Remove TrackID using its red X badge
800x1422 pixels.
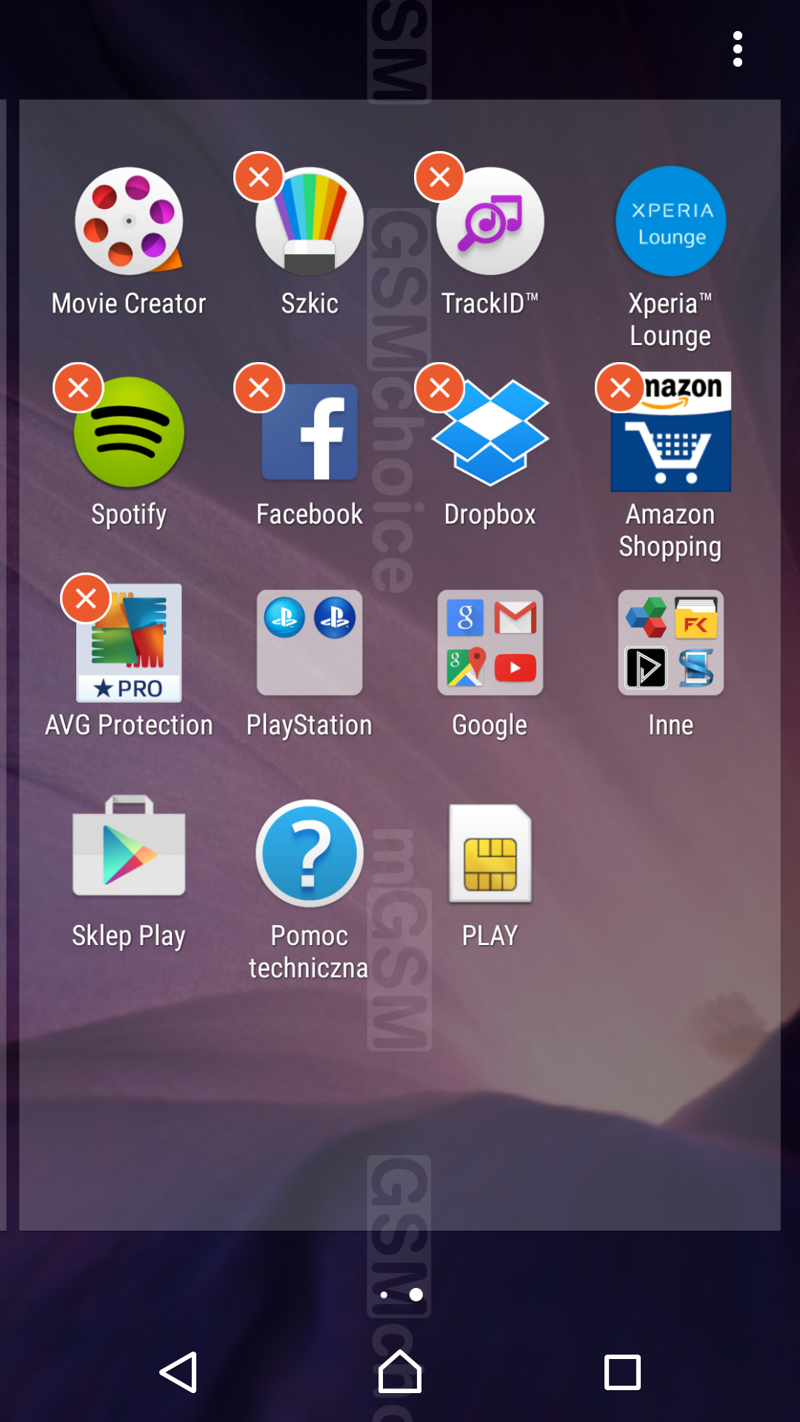pyautogui.click(x=439, y=178)
